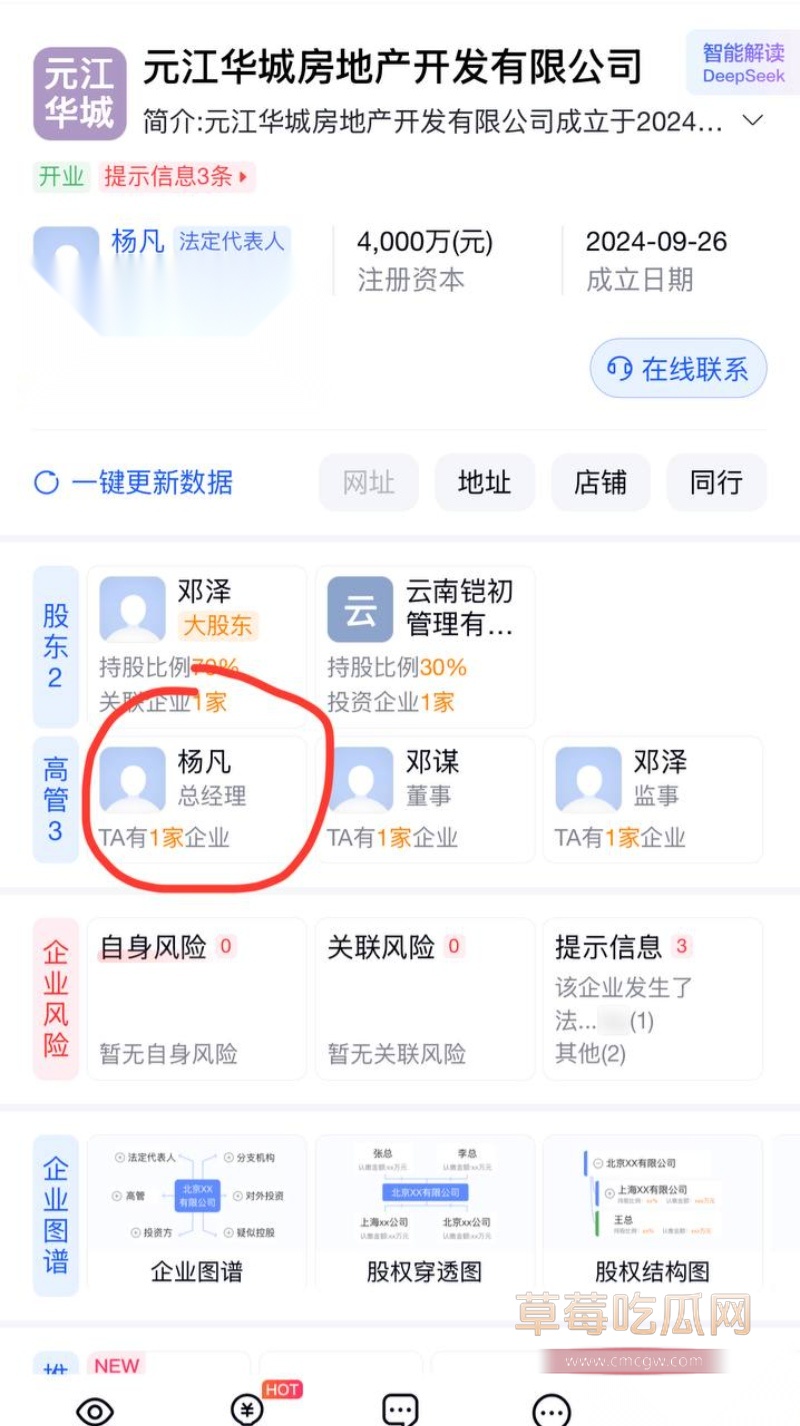
Task: Select the 店铺 tab
Action: point(600,482)
